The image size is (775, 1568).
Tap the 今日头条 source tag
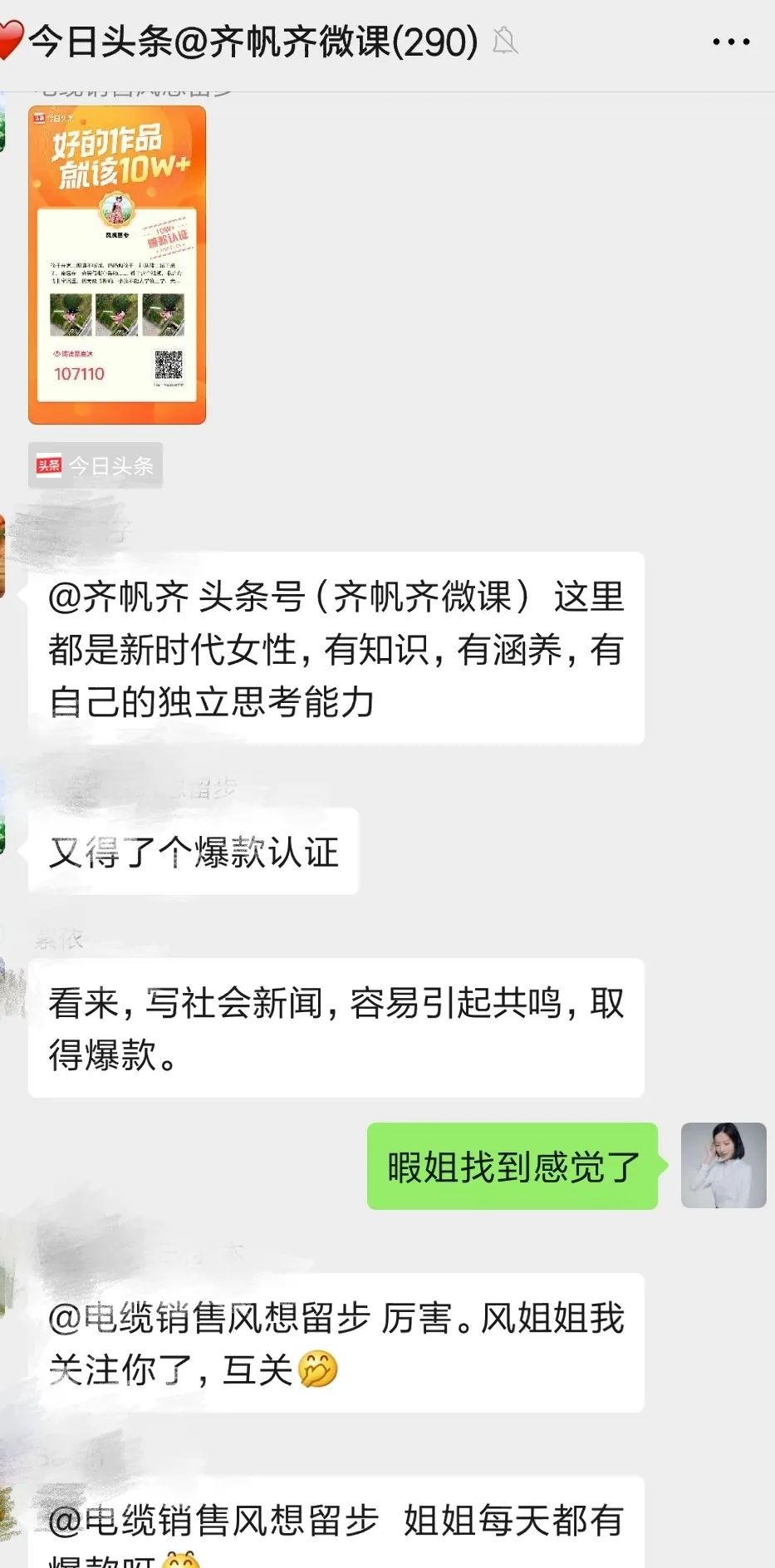click(x=96, y=465)
